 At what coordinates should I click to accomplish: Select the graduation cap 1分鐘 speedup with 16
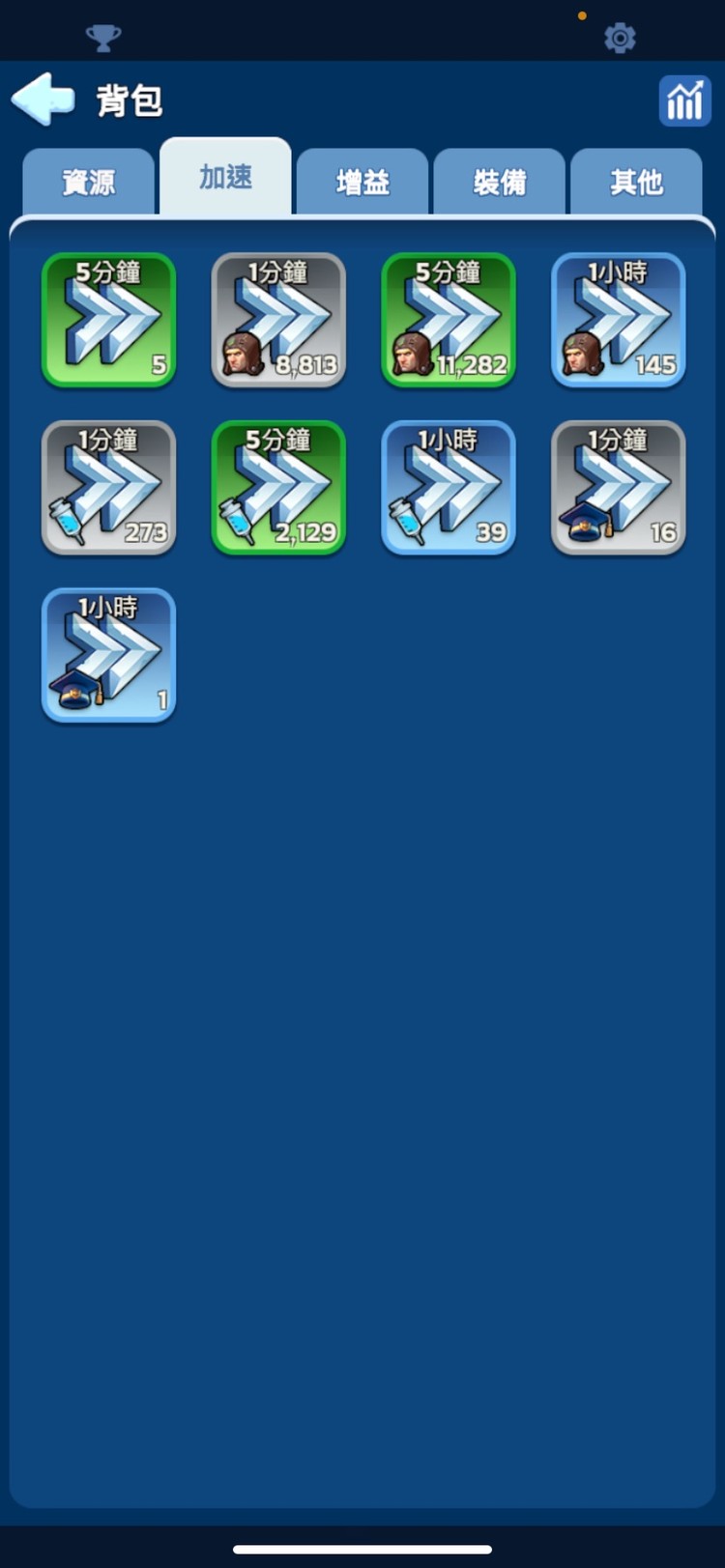(619, 488)
